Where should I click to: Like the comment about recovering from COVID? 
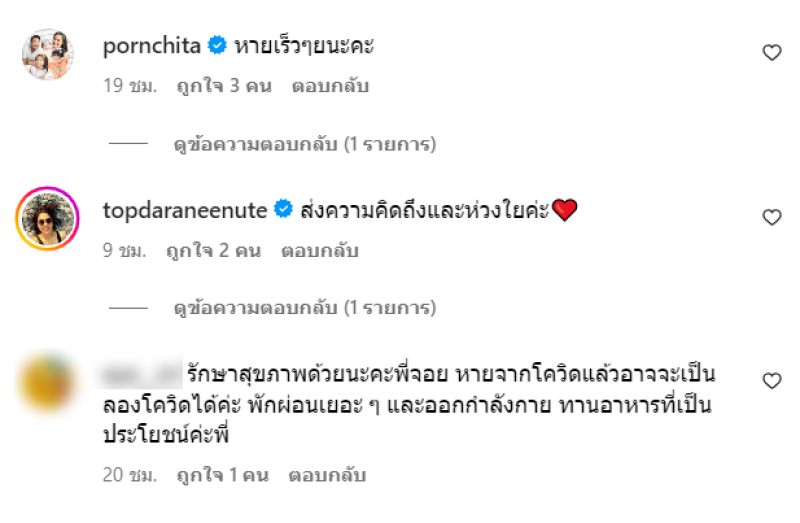(x=771, y=381)
